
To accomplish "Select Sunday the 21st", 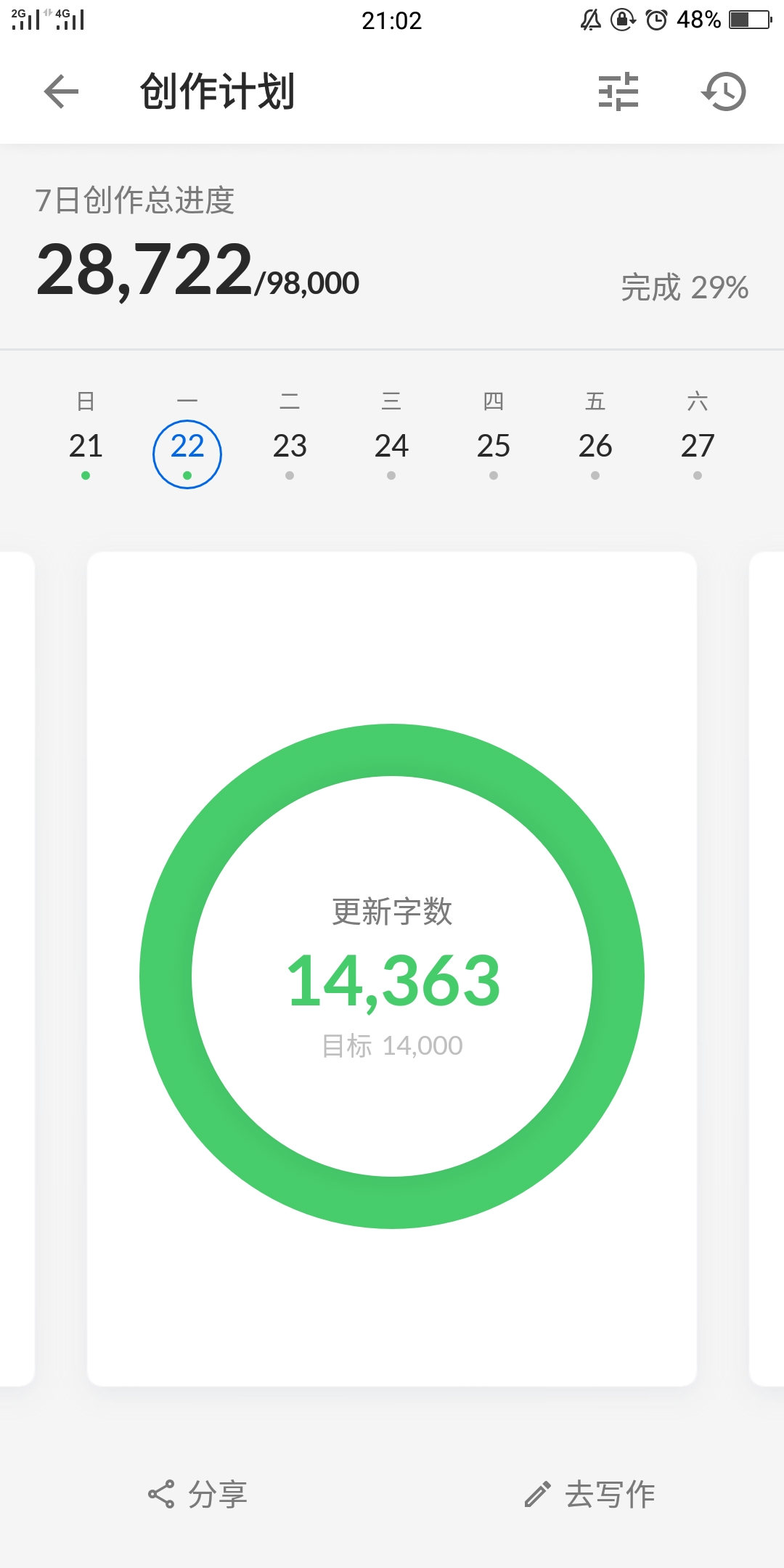I will click(86, 436).
